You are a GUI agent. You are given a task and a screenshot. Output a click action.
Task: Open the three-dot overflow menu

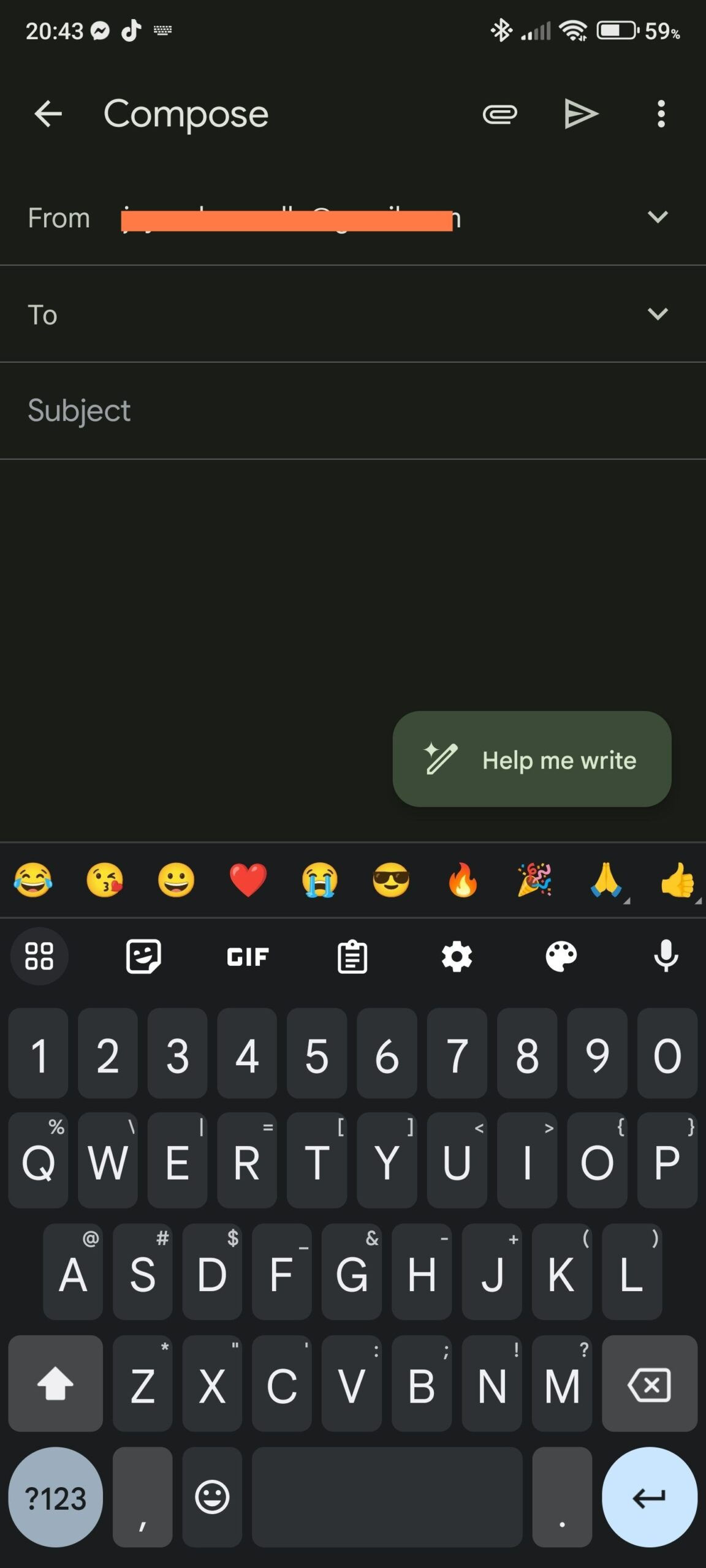point(661,114)
